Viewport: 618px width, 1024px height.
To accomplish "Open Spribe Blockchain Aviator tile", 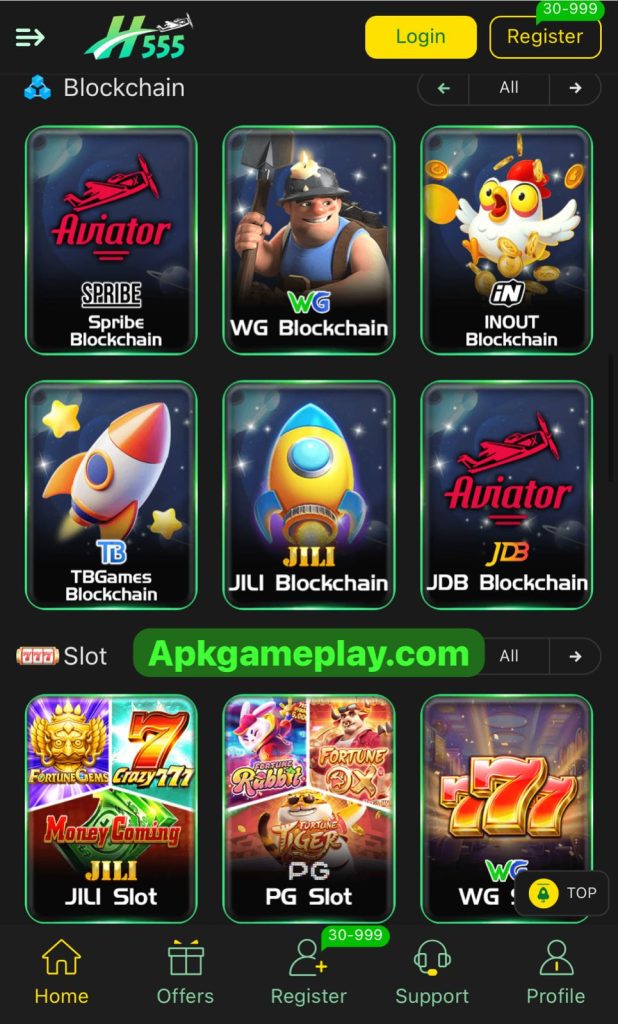I will click(x=111, y=240).
